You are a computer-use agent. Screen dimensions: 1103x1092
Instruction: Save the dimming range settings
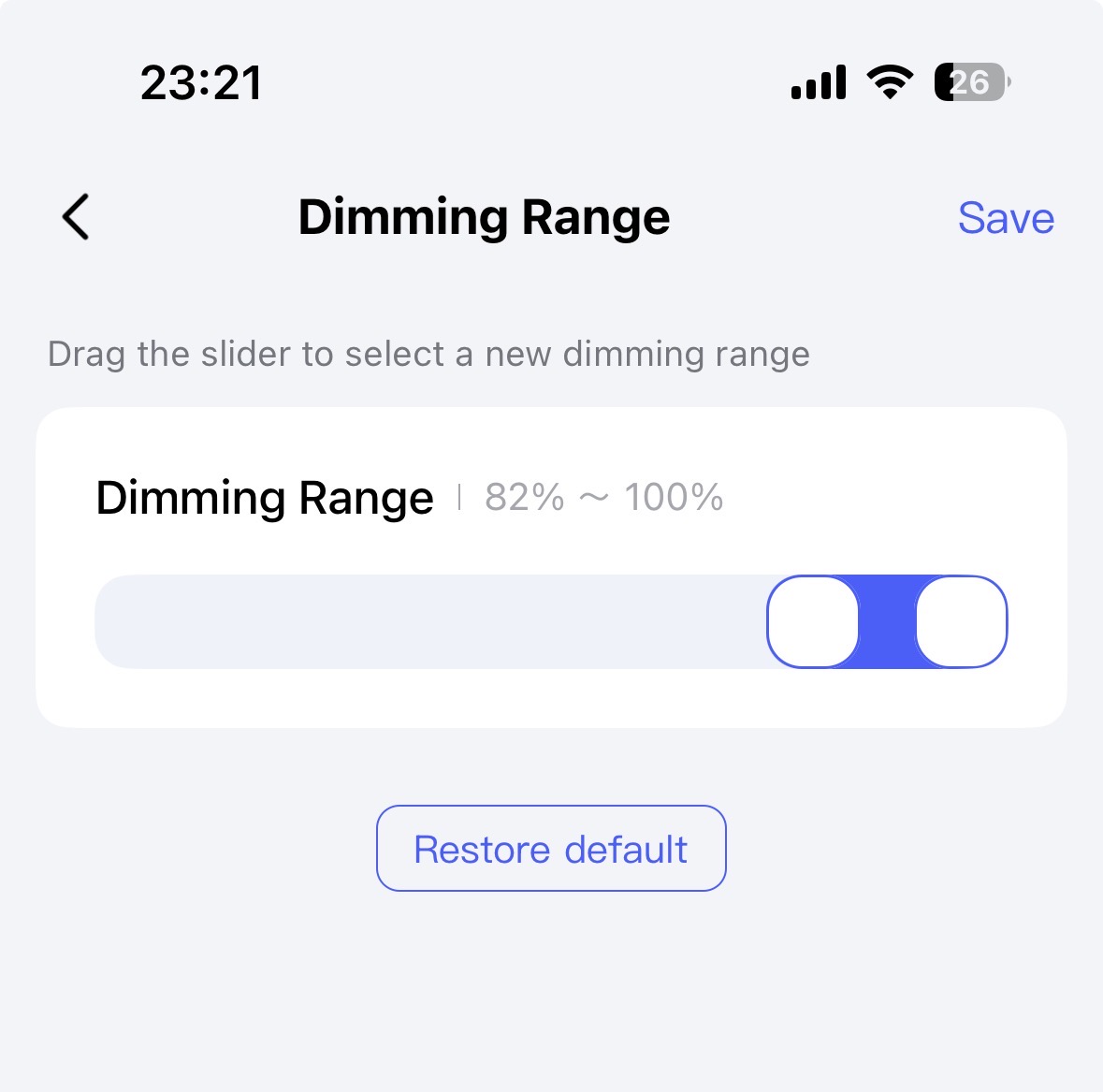click(x=1006, y=218)
